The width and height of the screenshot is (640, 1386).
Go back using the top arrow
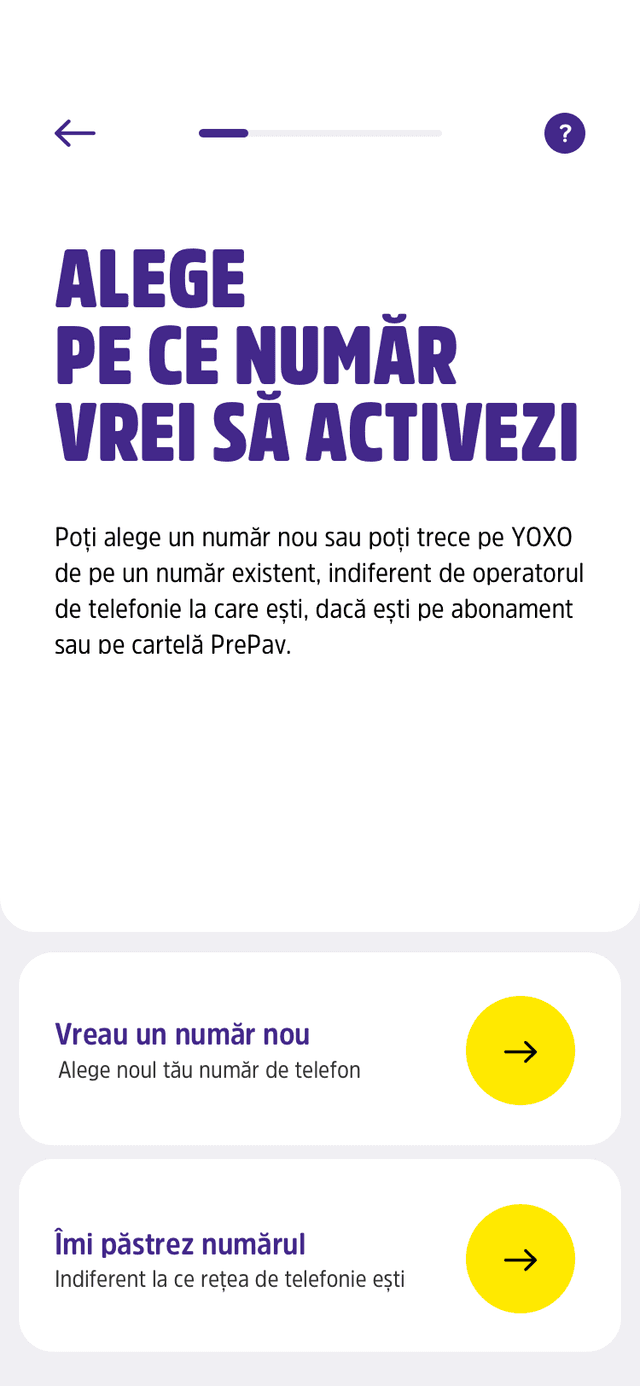click(75, 133)
